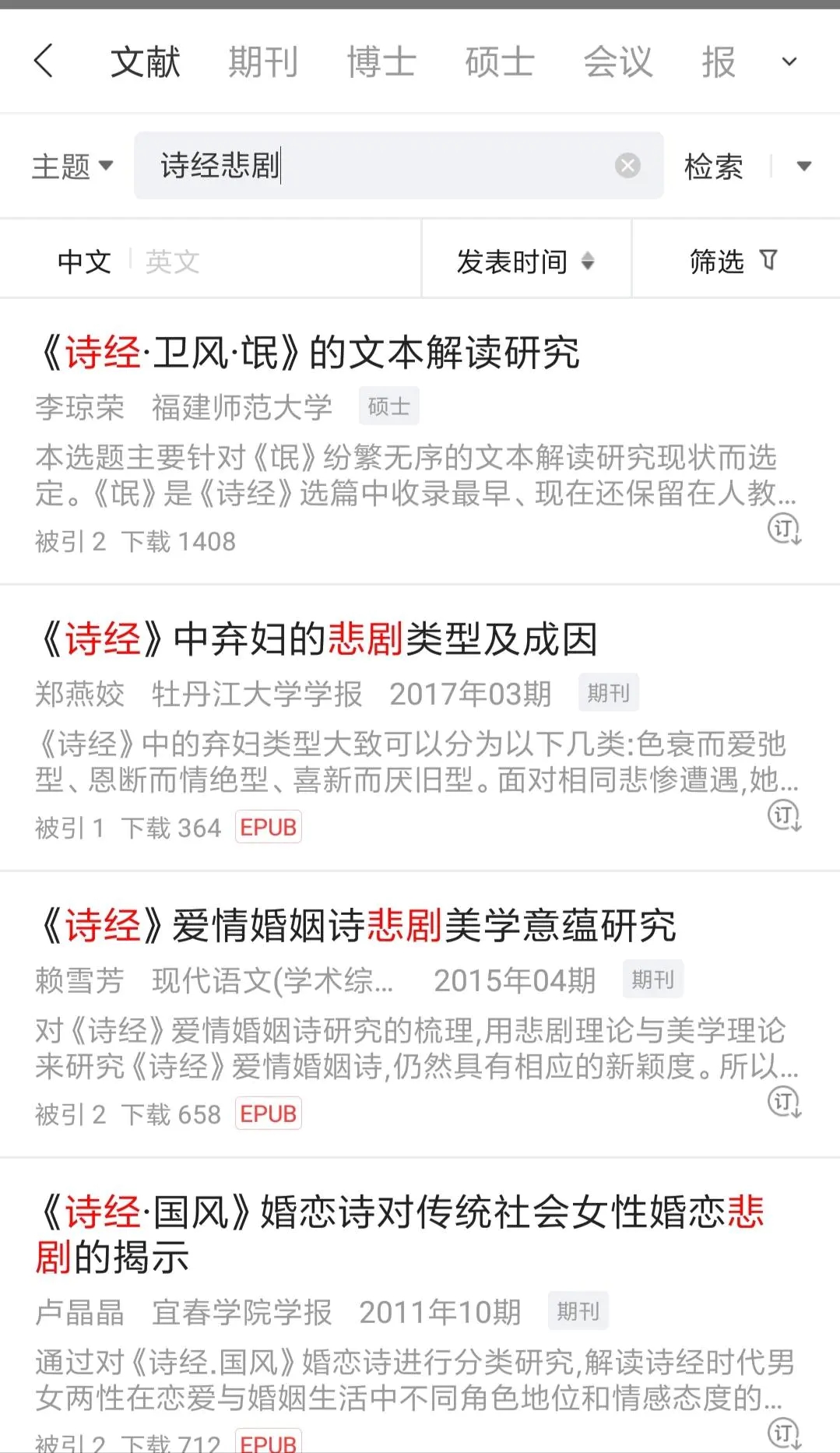Open the 《诗经·国风》婚恋诗 article by 卢晶晶
The image size is (840, 1453).
coord(400,1234)
